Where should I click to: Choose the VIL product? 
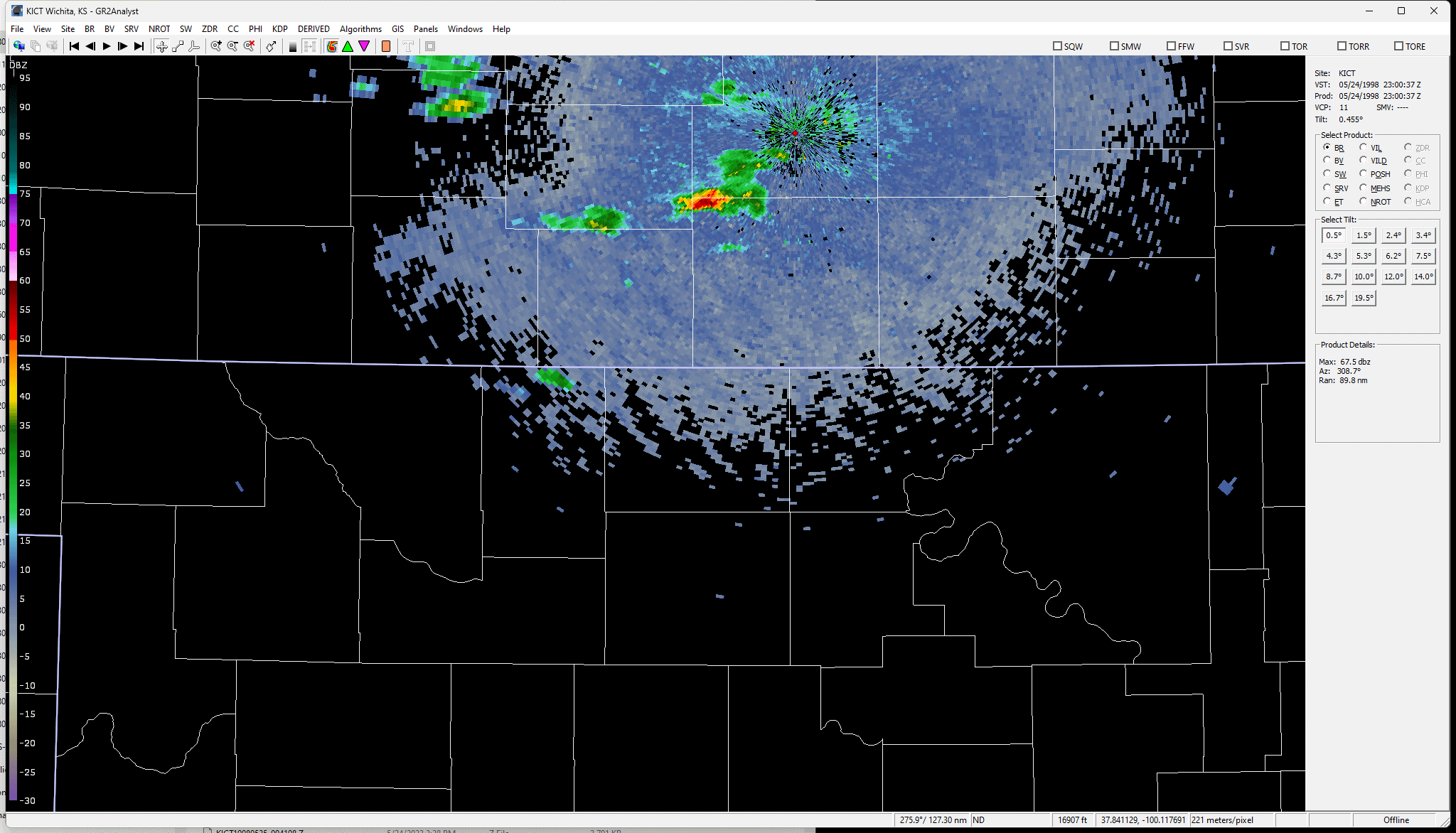(1363, 148)
